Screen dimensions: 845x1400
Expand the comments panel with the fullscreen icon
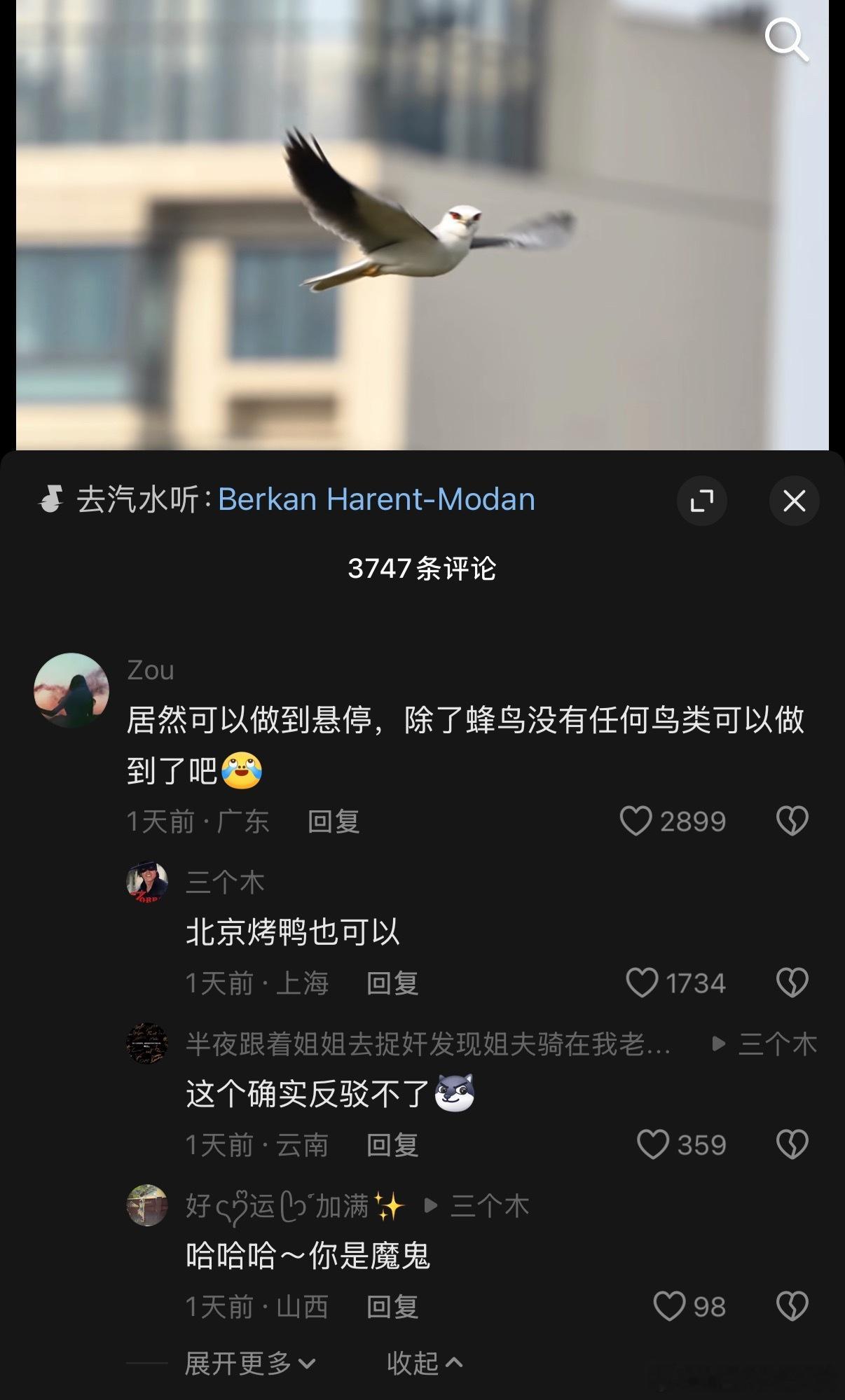703,500
